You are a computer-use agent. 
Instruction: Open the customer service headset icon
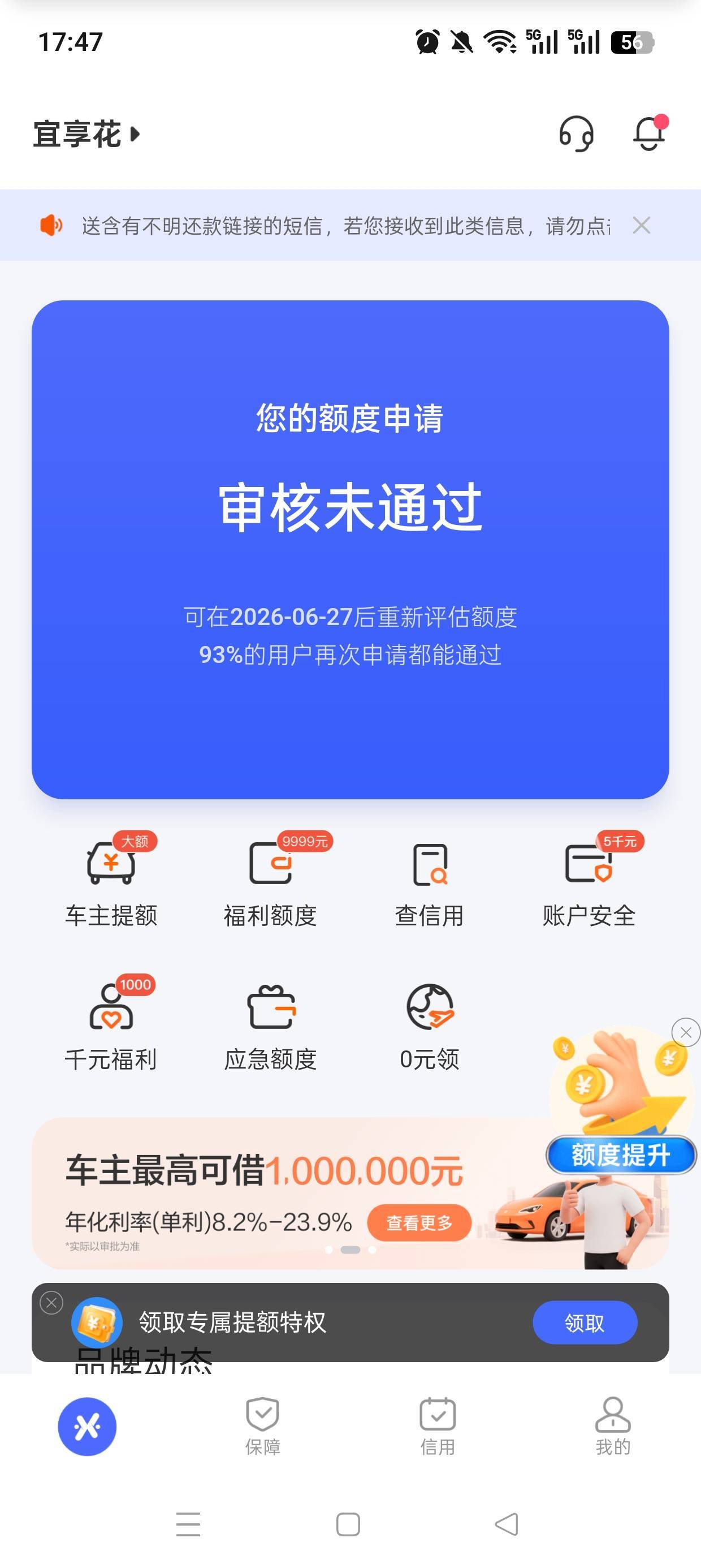575,134
